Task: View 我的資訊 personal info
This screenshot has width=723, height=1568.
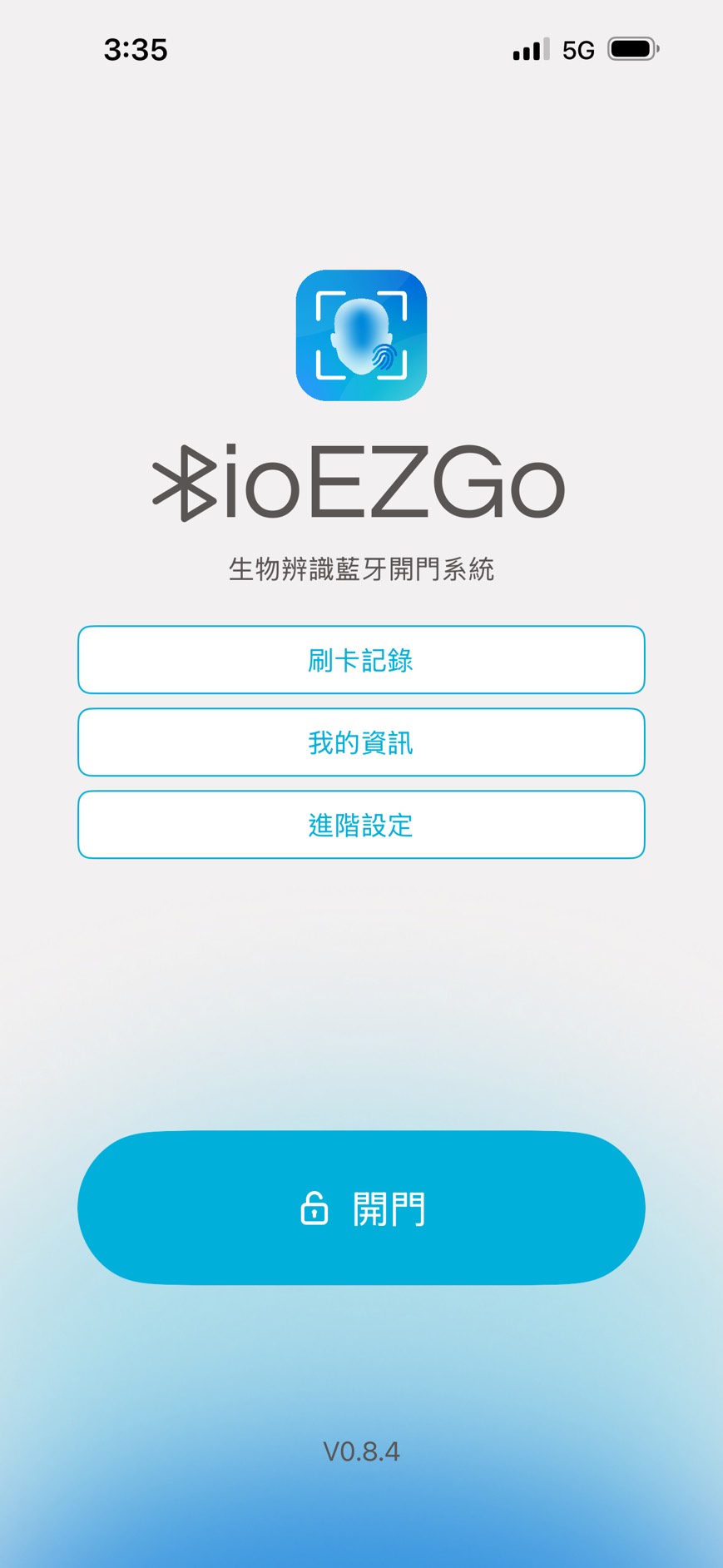Action: click(361, 742)
